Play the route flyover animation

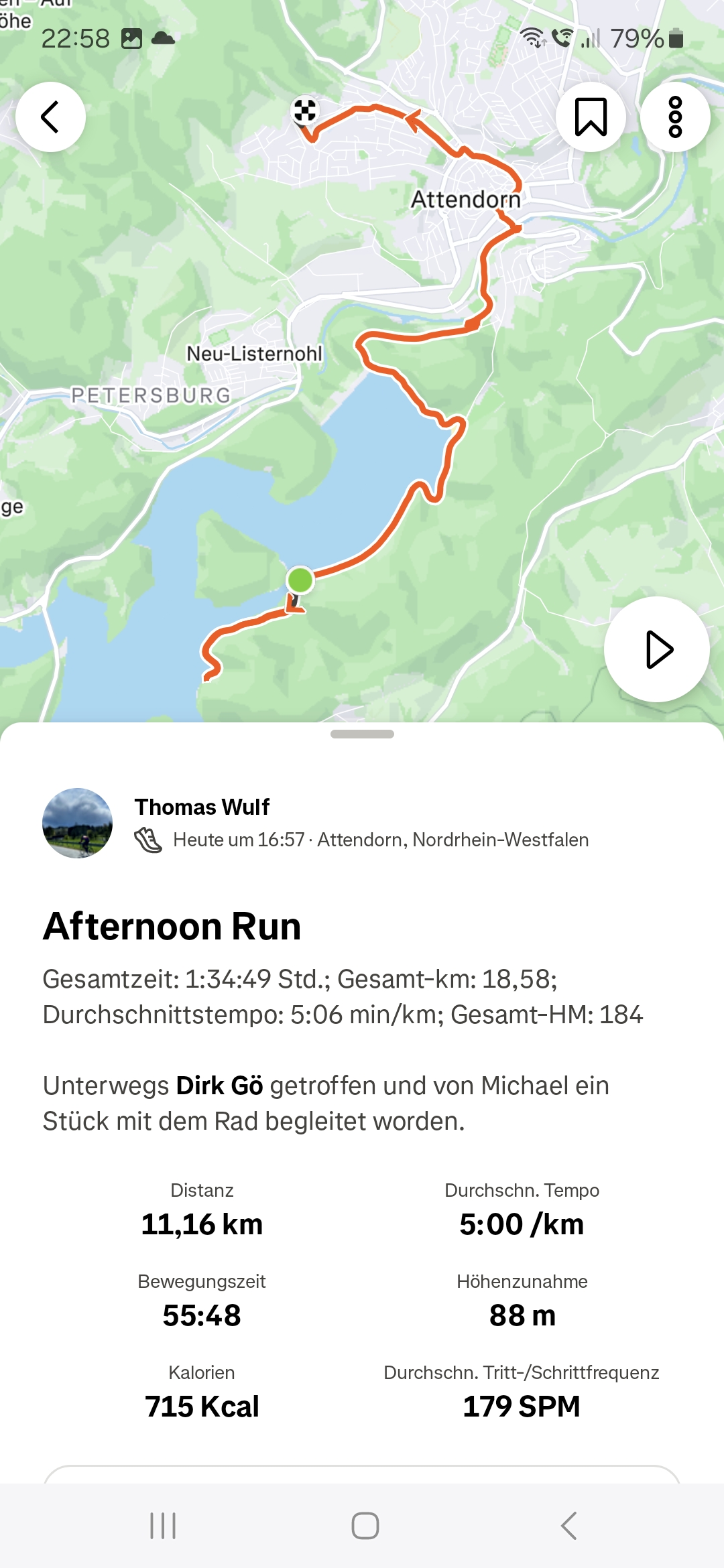tap(657, 649)
